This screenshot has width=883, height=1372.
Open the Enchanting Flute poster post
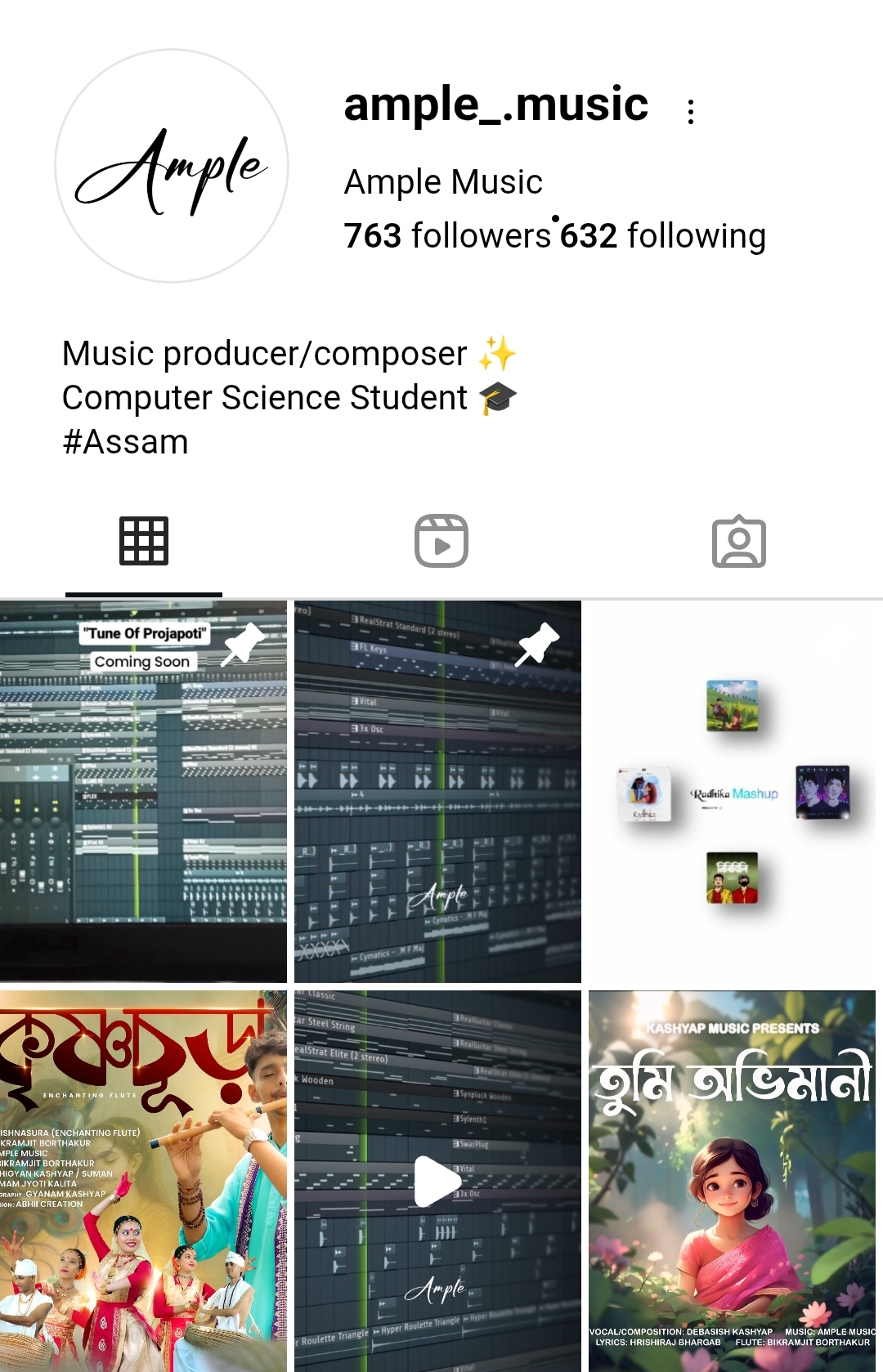(x=143, y=1181)
